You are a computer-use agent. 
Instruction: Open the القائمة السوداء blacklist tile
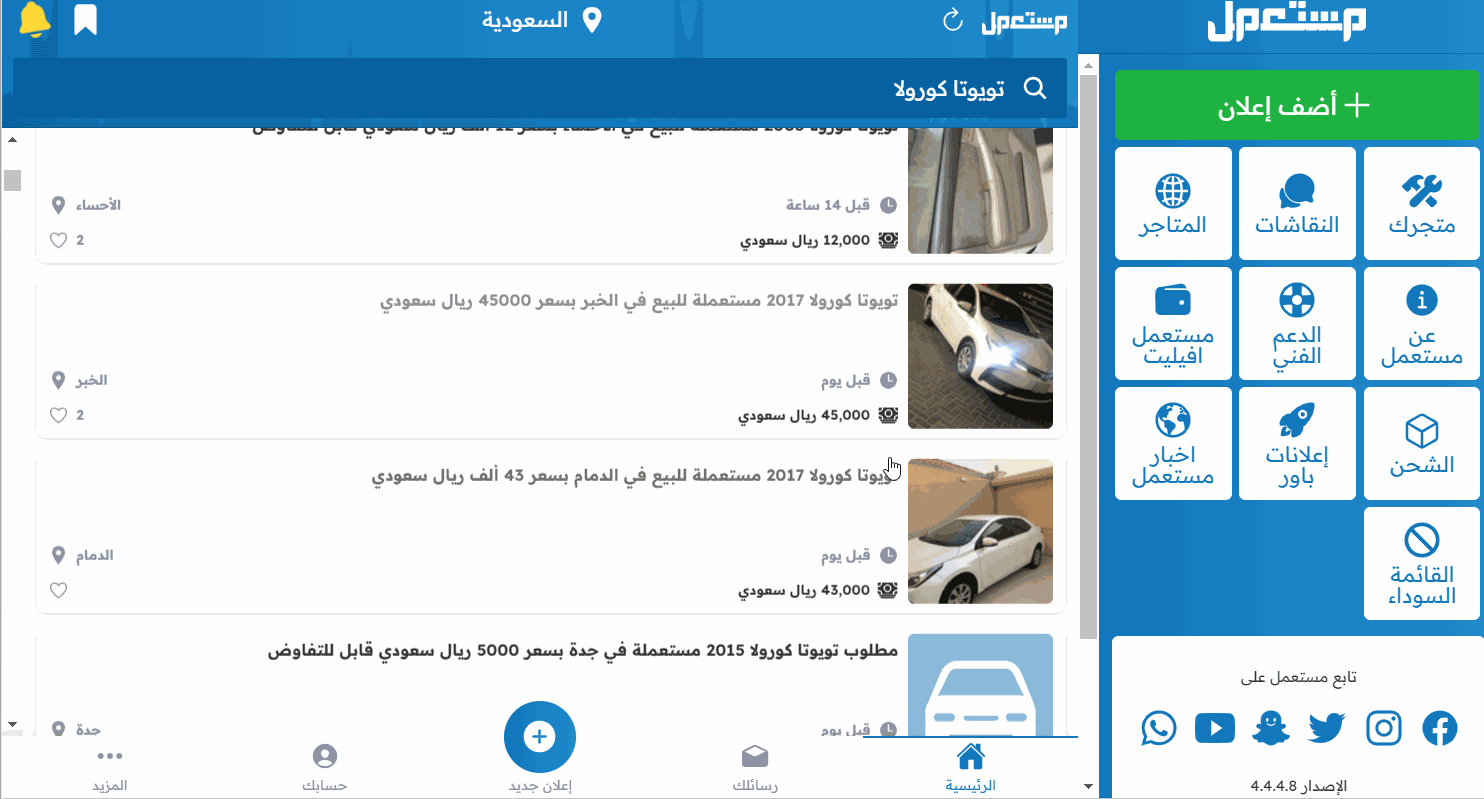[1421, 563]
